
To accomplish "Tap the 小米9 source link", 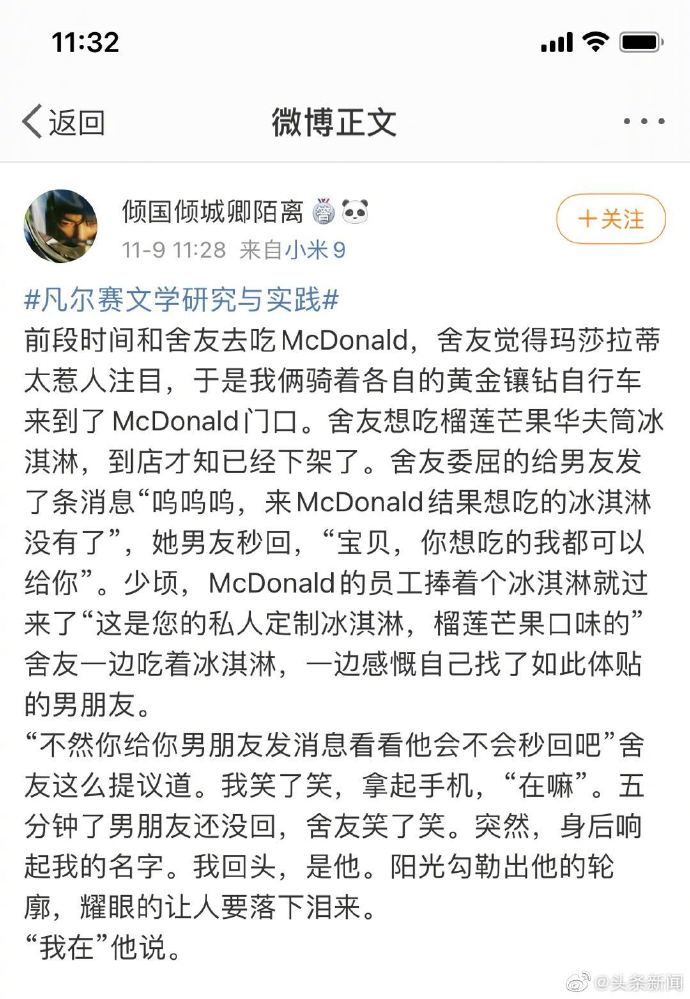I will click(317, 249).
